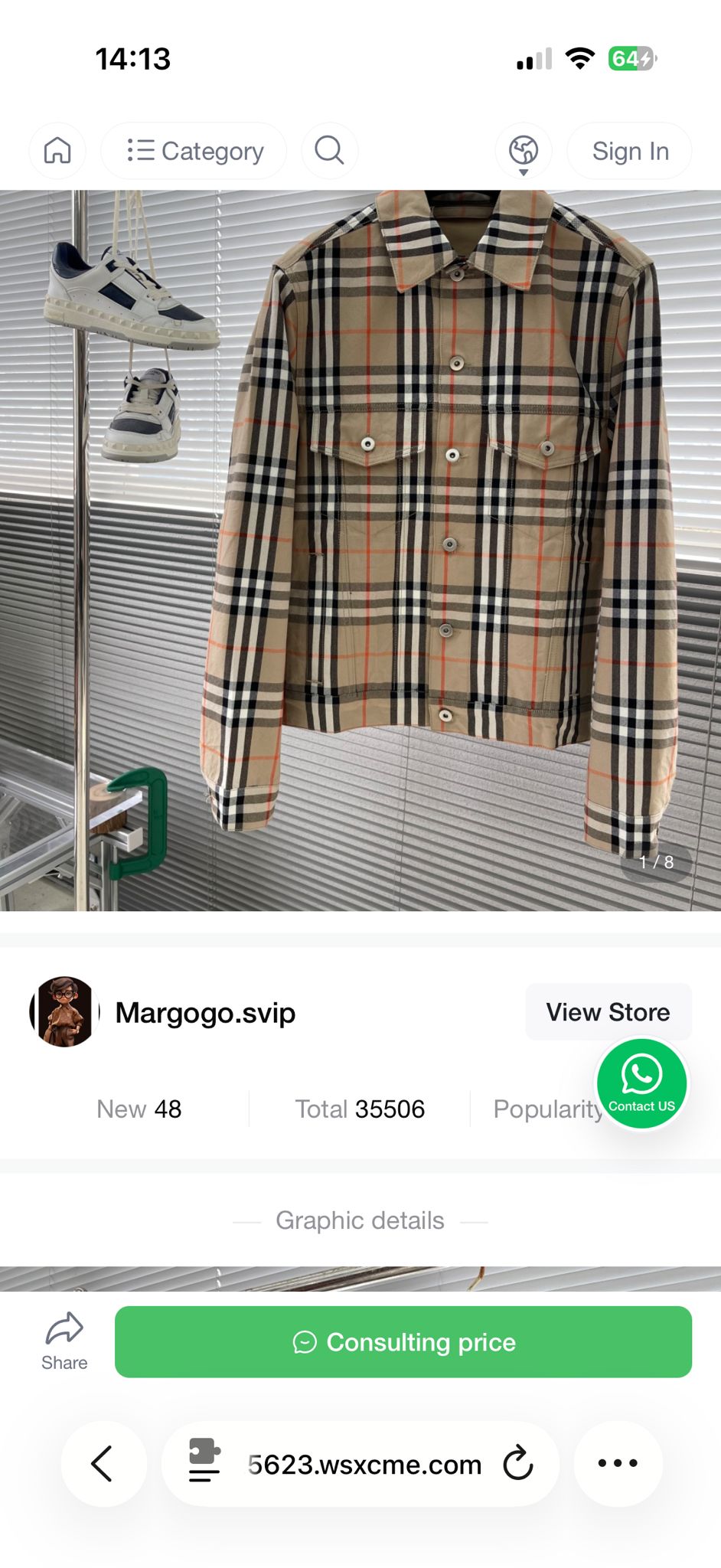Open Margogo.svip seller profile
Screen dimensions: 721x1568
tap(204, 1012)
